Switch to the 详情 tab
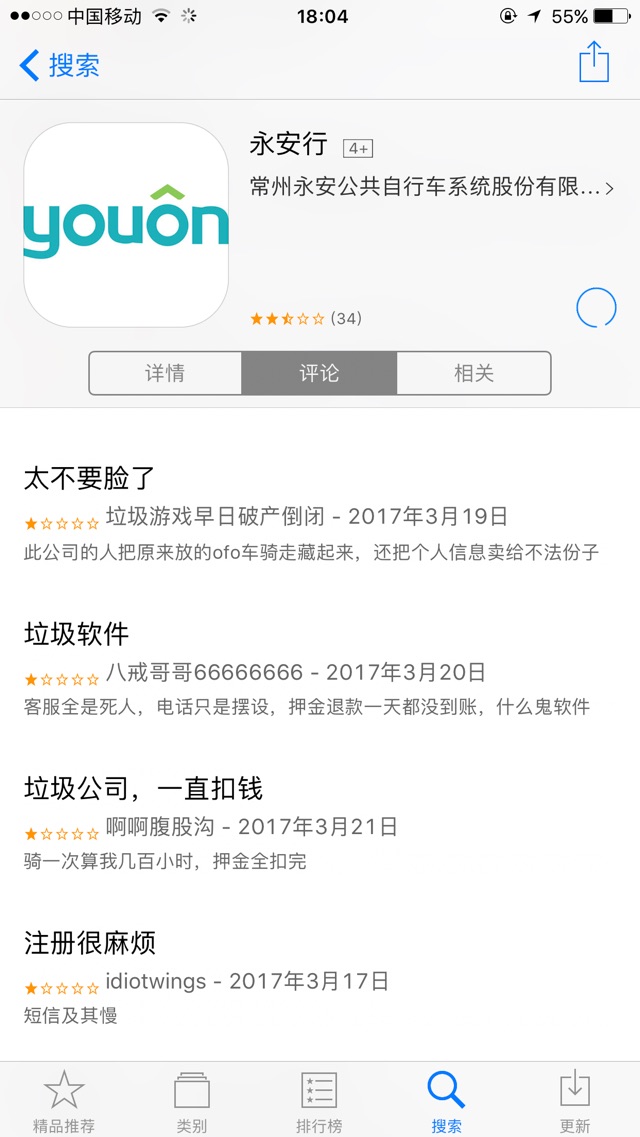Screen dimensions: 640x1137 [165, 373]
